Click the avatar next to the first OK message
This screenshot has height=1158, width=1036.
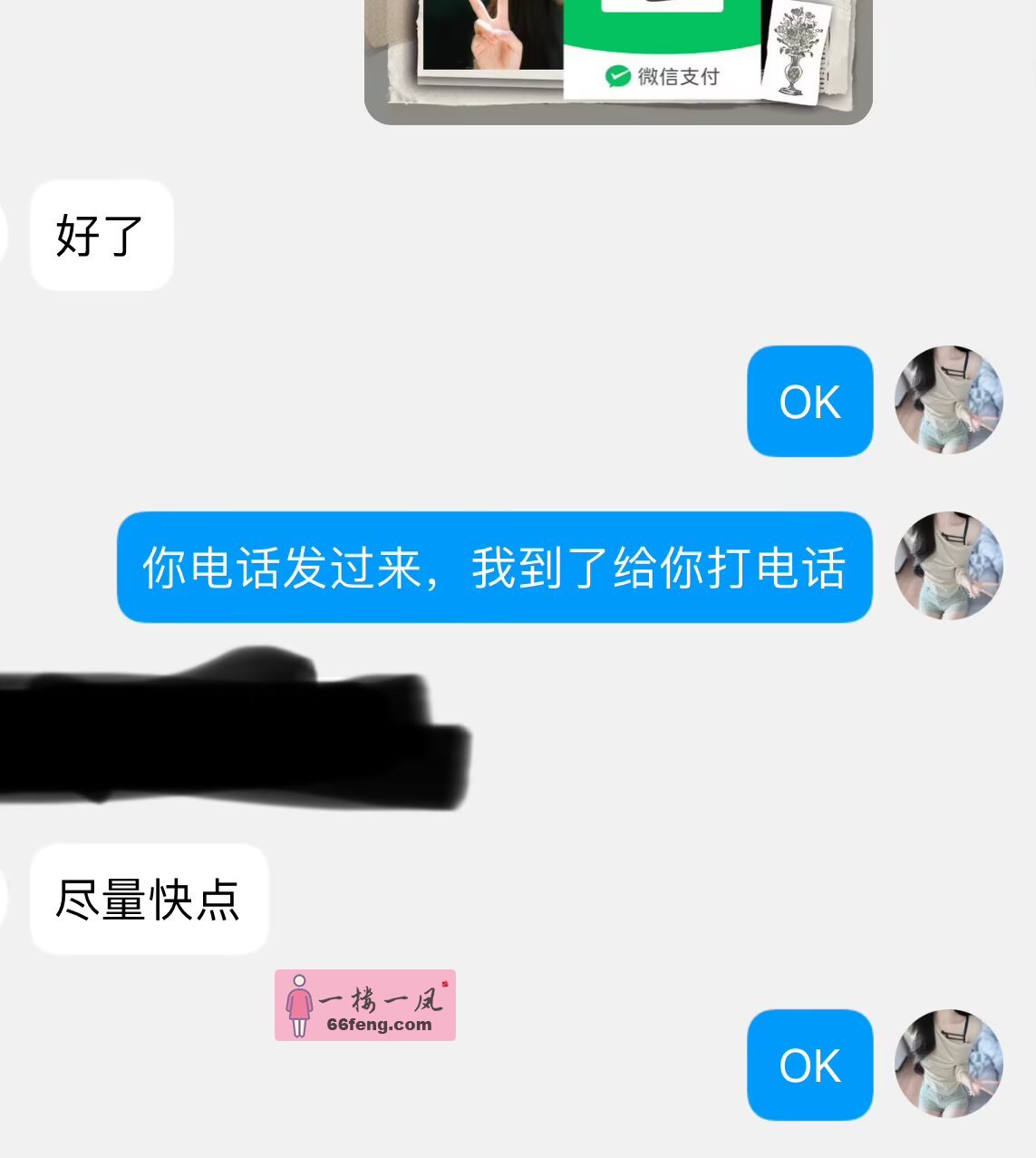pyautogui.click(x=949, y=400)
